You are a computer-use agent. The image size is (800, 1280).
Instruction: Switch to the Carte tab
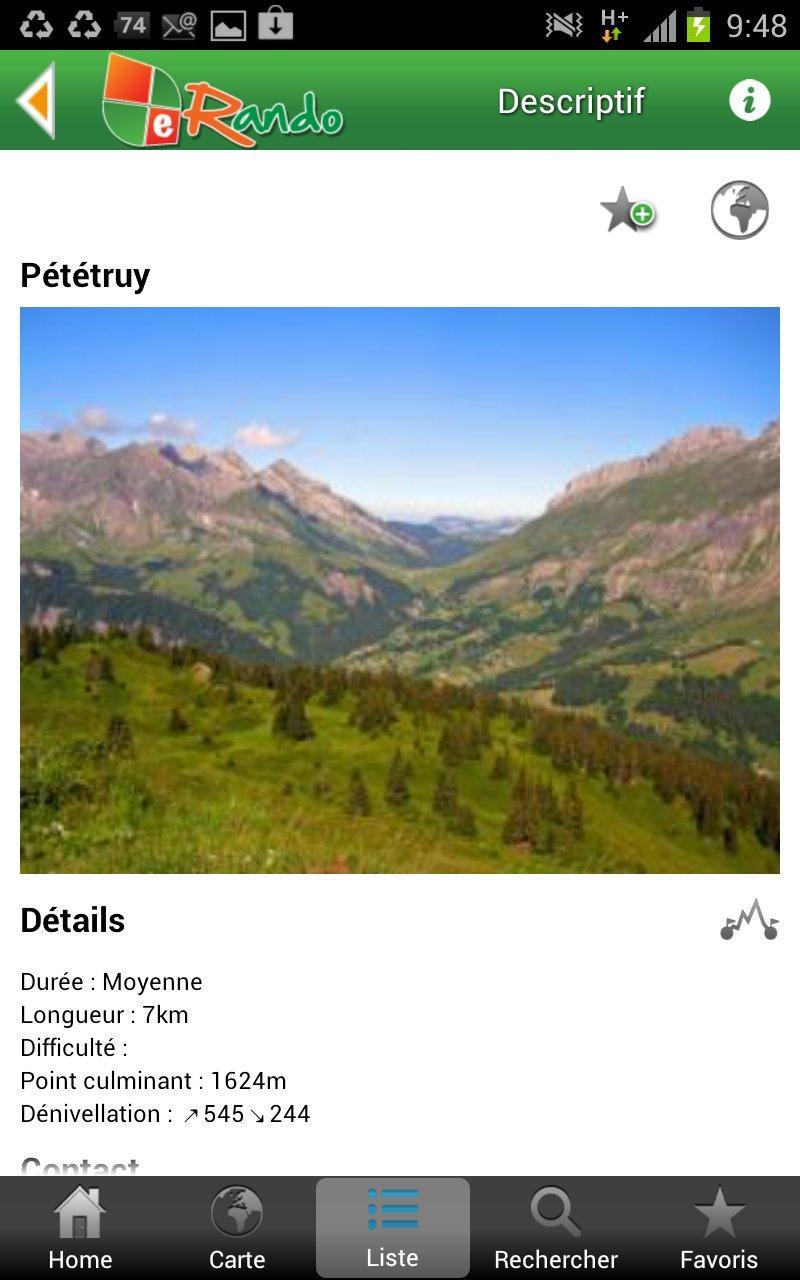(237, 1228)
